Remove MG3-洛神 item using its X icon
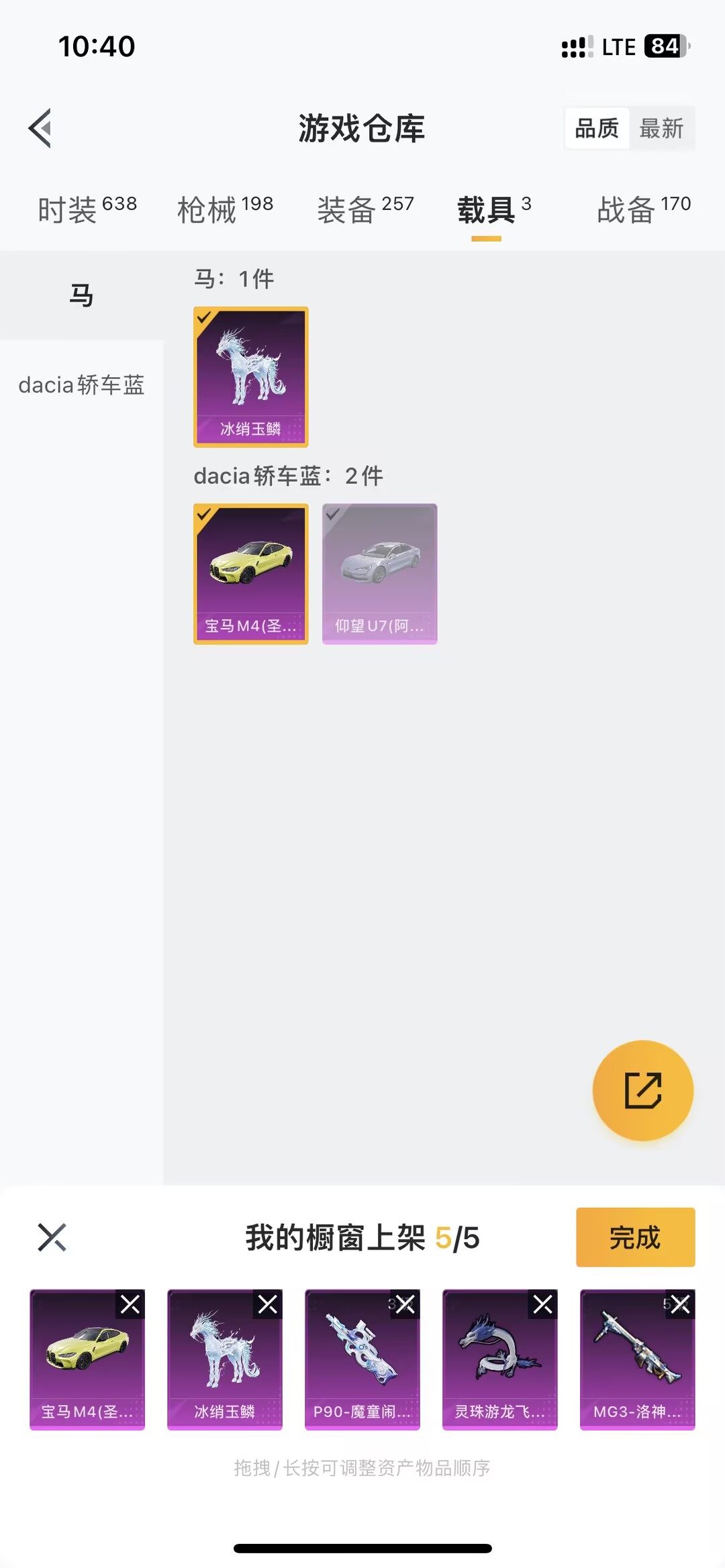Image resolution: width=725 pixels, height=1568 pixels. pos(679,1304)
